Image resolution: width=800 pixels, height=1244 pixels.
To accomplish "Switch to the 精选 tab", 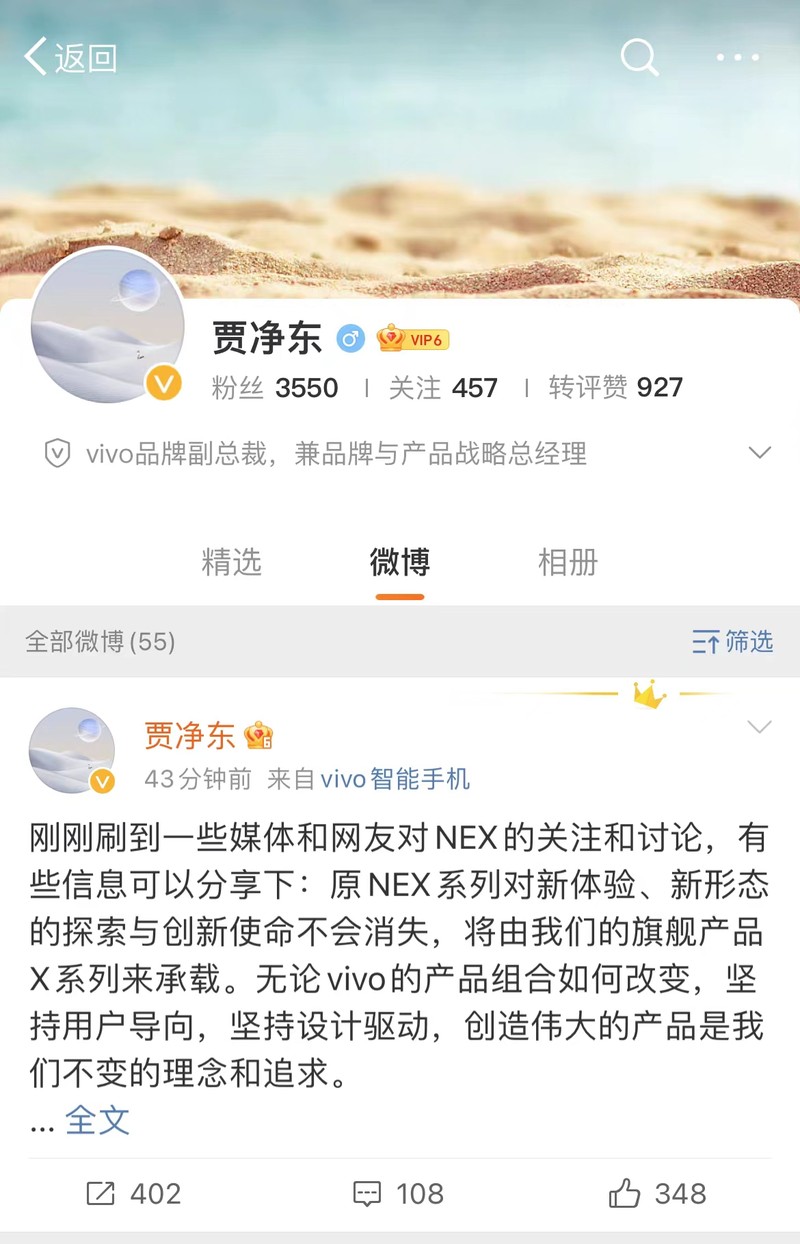I will click(231, 562).
